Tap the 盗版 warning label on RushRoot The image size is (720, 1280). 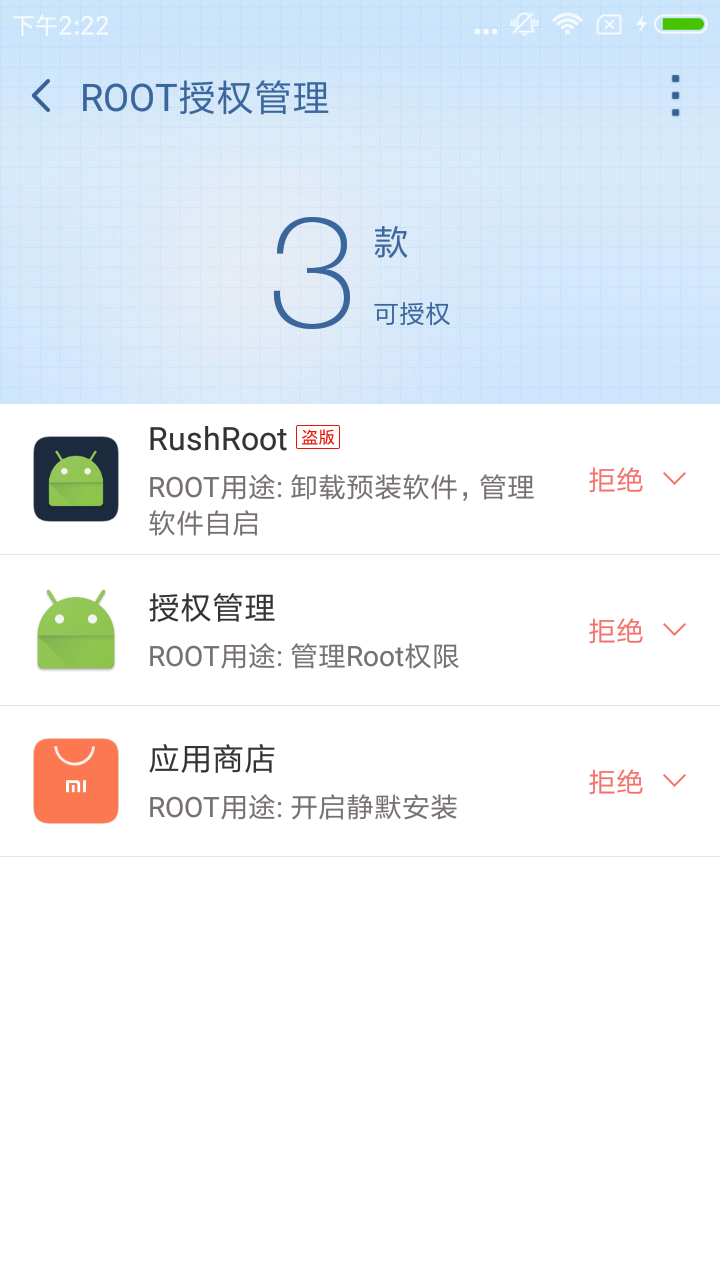[x=318, y=437]
